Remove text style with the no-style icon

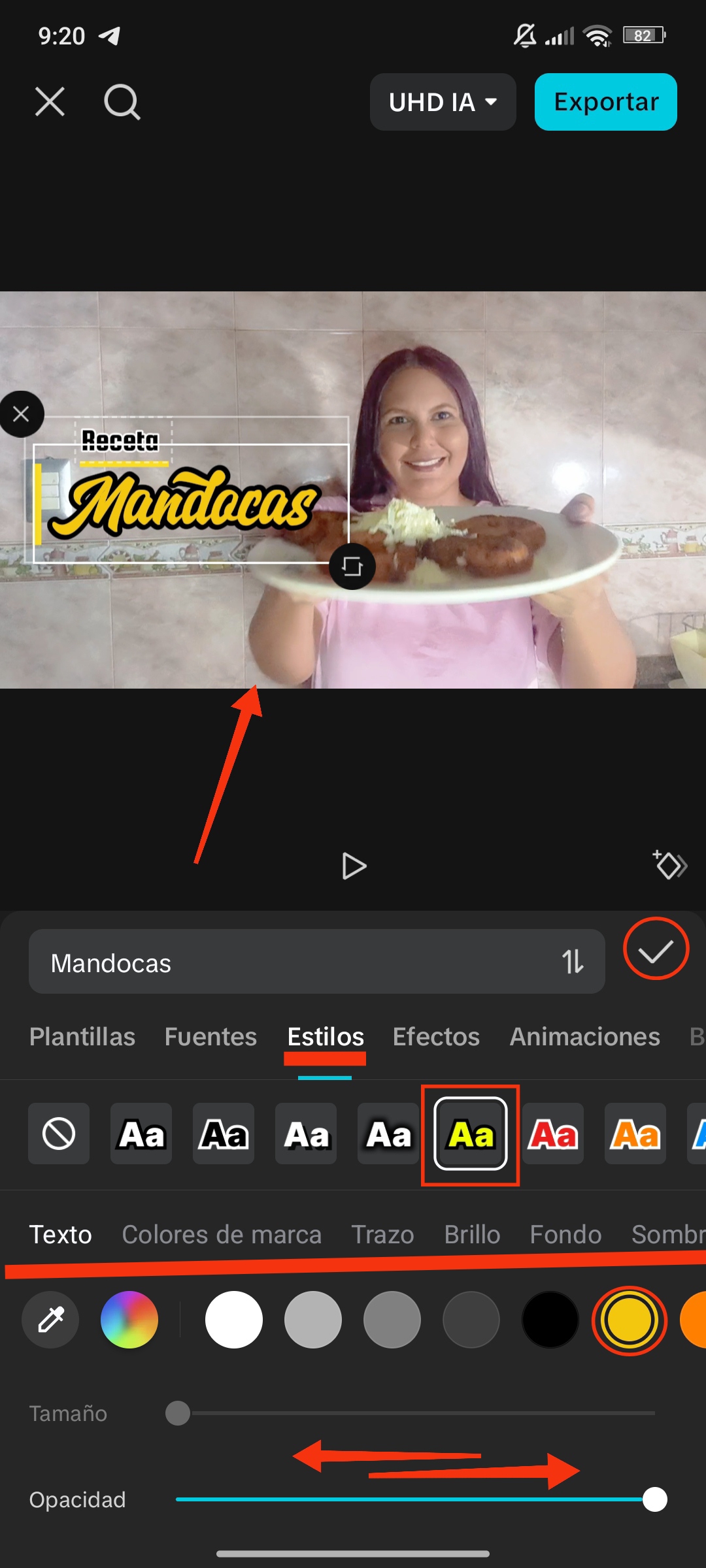[59, 1134]
